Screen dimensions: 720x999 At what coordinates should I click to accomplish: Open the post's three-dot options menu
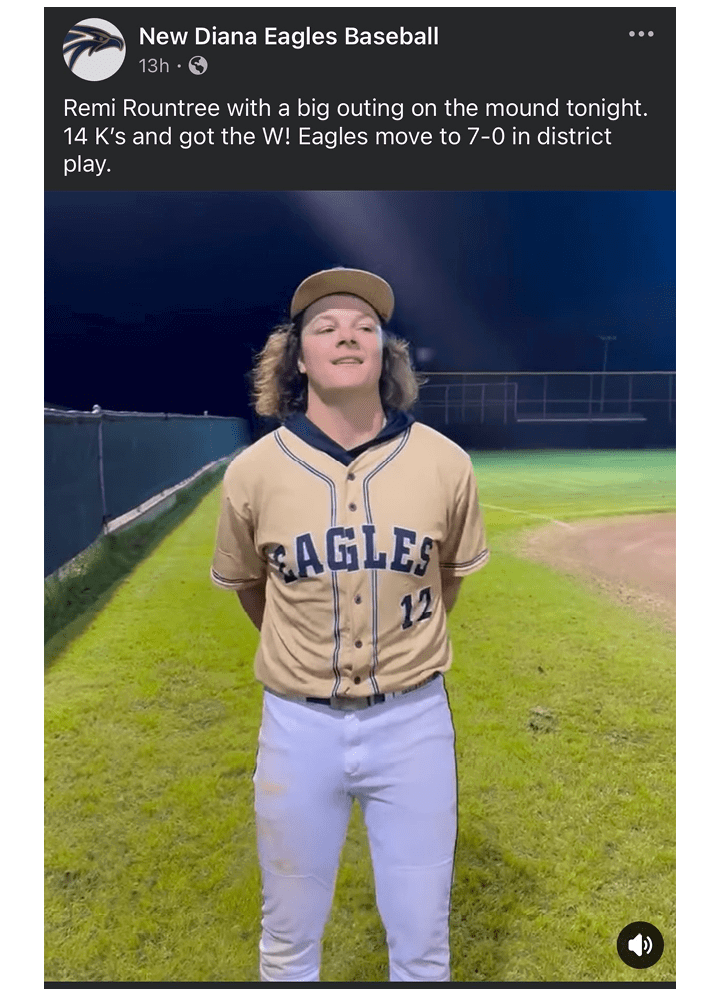(641, 34)
